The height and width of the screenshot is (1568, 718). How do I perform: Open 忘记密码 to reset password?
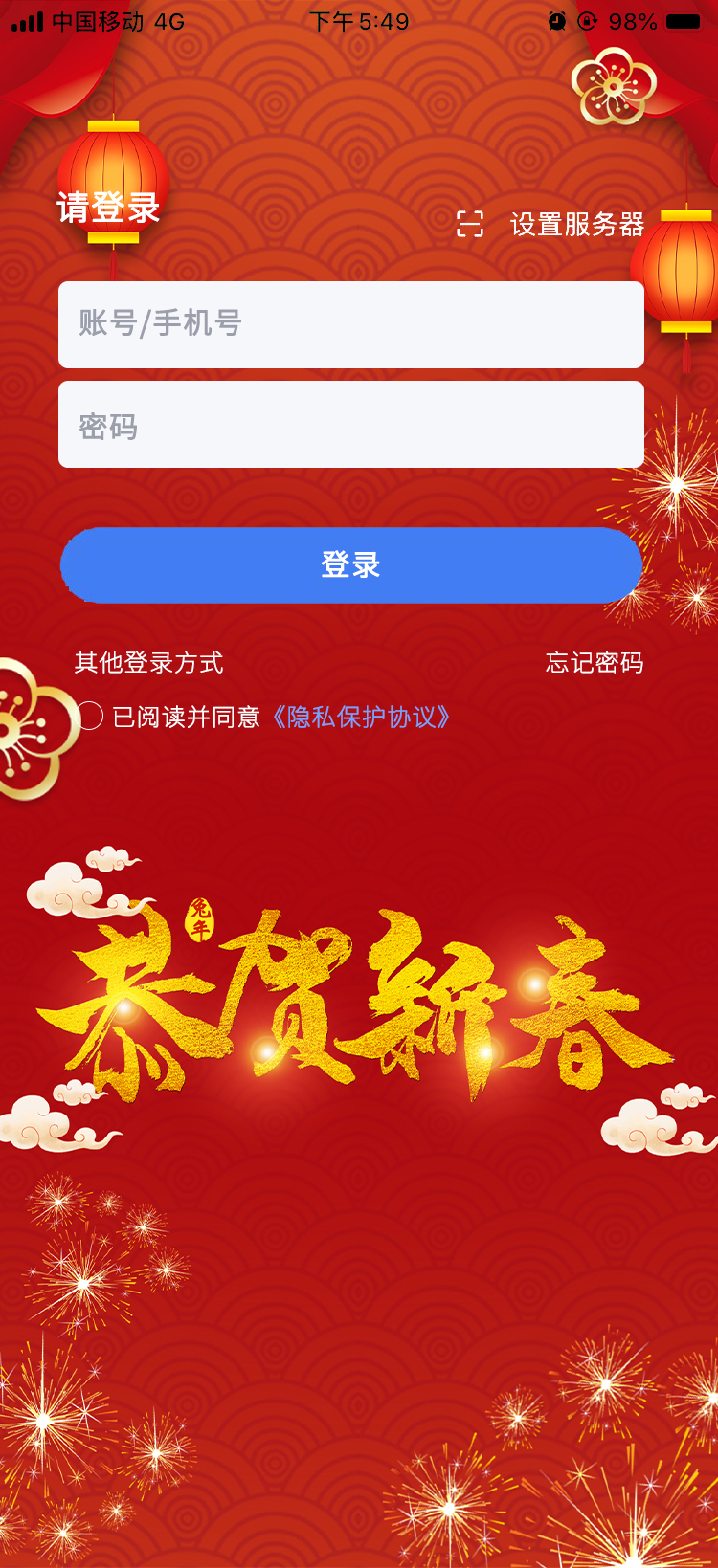point(594,662)
